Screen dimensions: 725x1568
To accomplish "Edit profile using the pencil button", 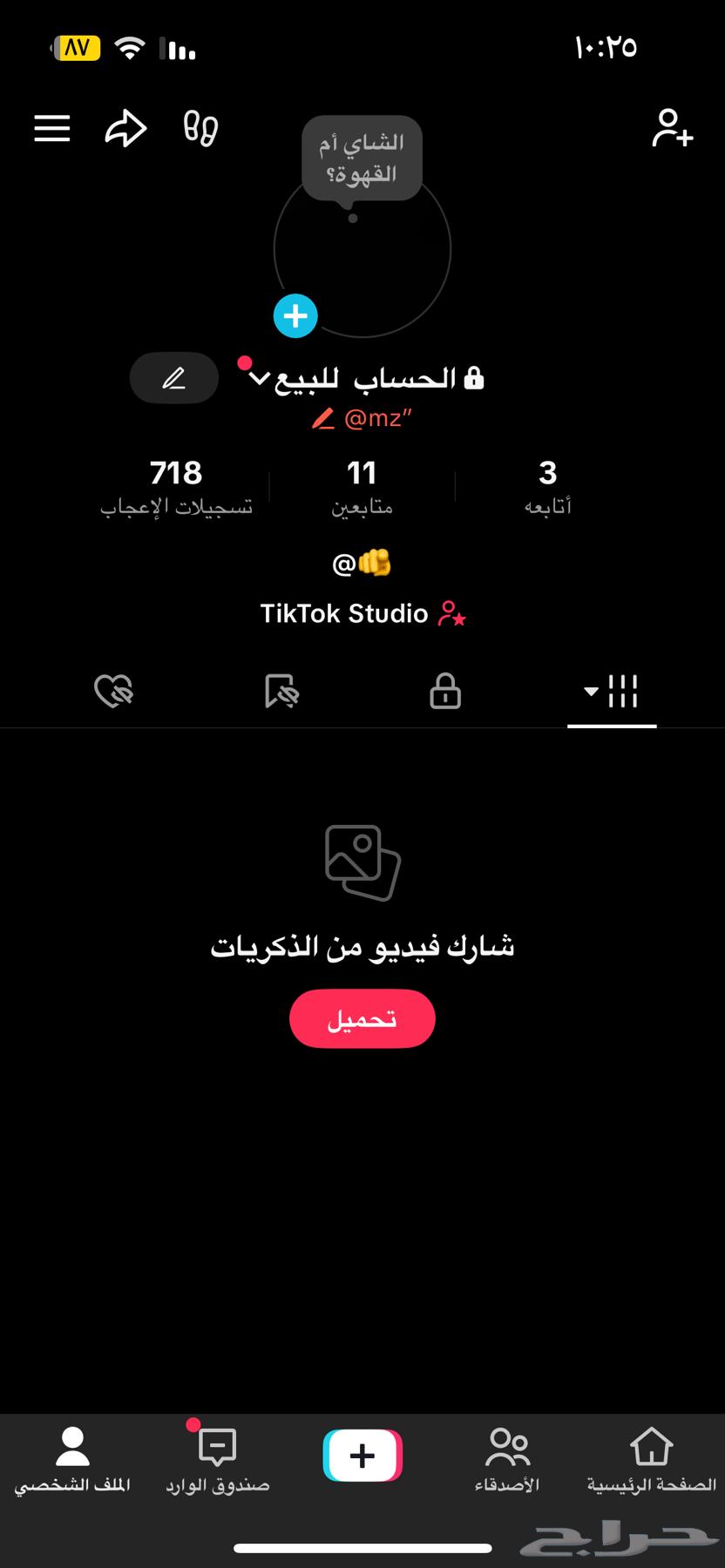I will click(173, 377).
